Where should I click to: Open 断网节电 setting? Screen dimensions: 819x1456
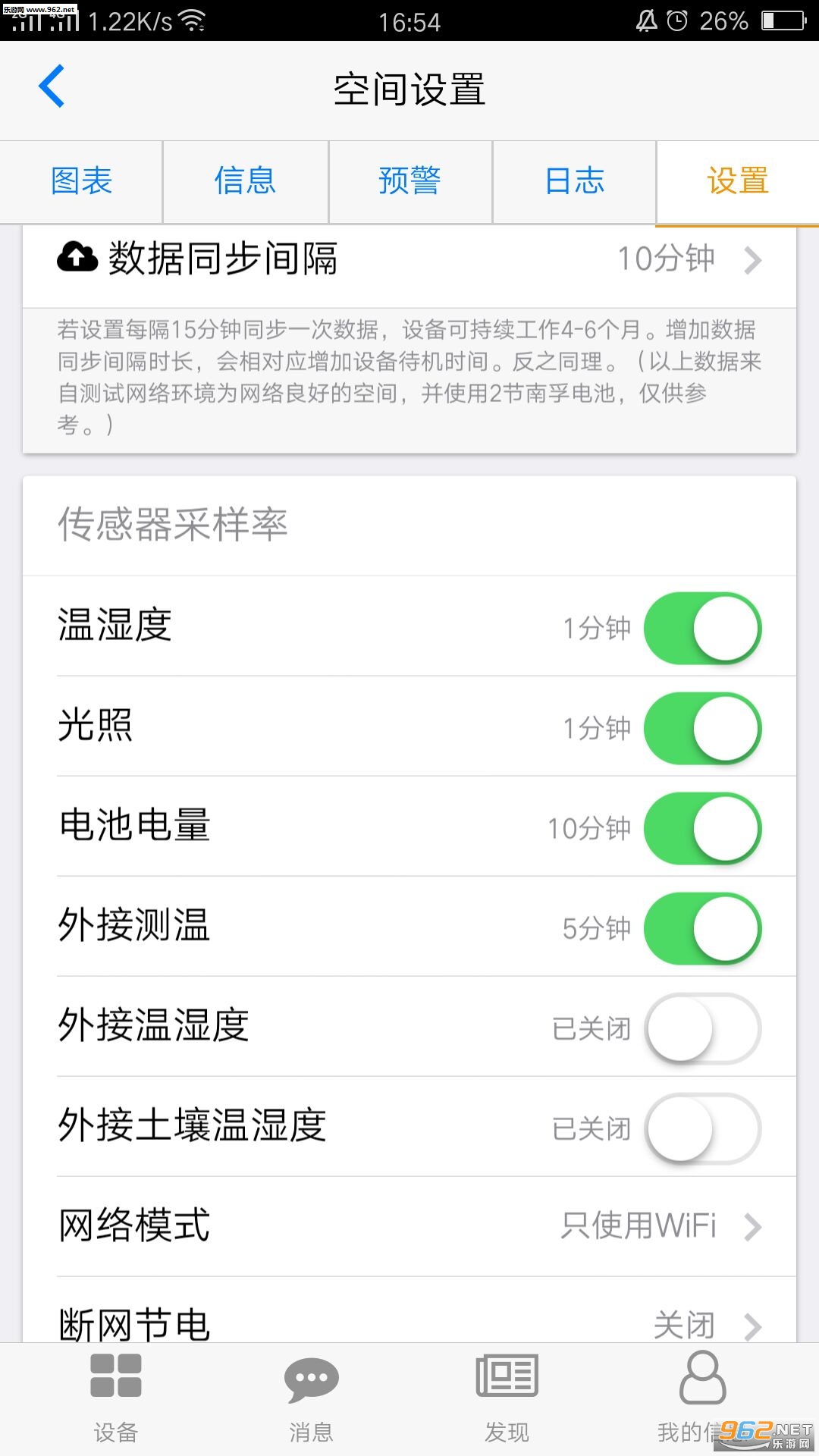coord(409,1310)
